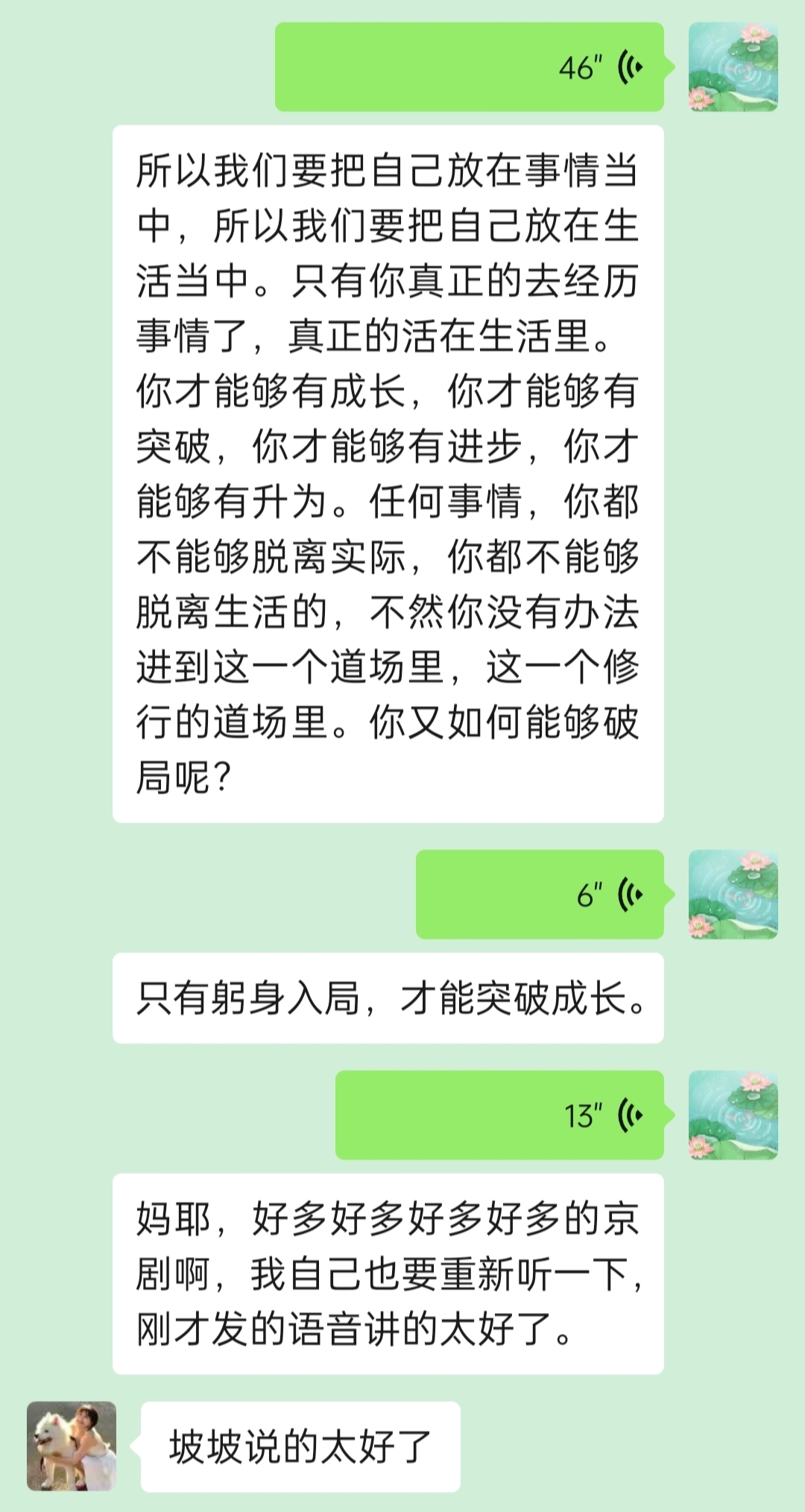Screen dimensions: 805x1512
Task: Open lotus avatar beside the 6-second voice
Action: click(x=733, y=894)
